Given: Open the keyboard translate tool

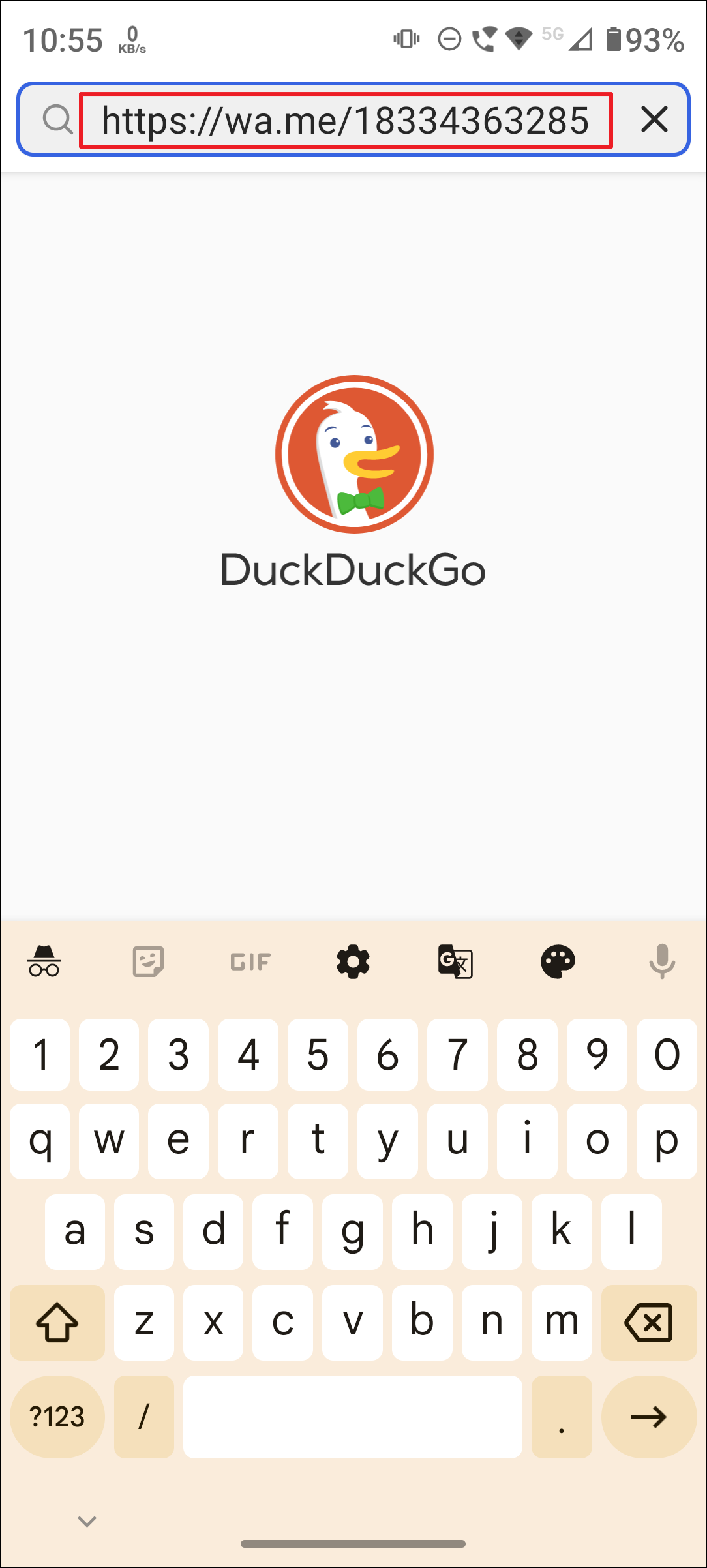Looking at the screenshot, I should [x=455, y=961].
